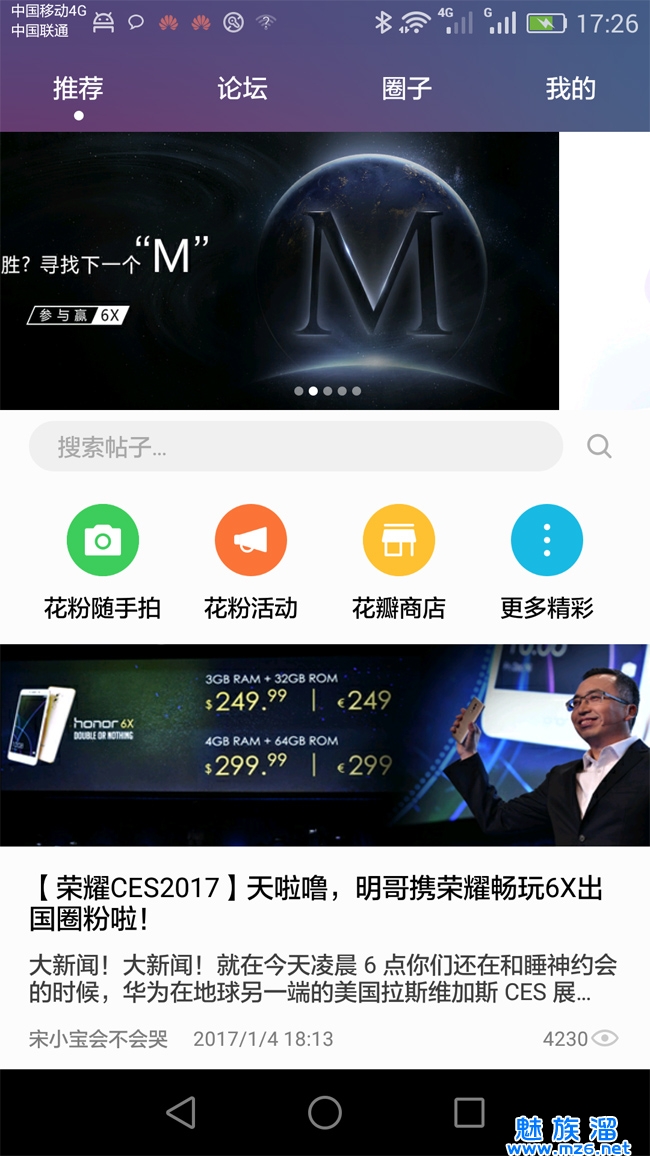
Task: Open the 圈子 tab
Action: pos(407,89)
